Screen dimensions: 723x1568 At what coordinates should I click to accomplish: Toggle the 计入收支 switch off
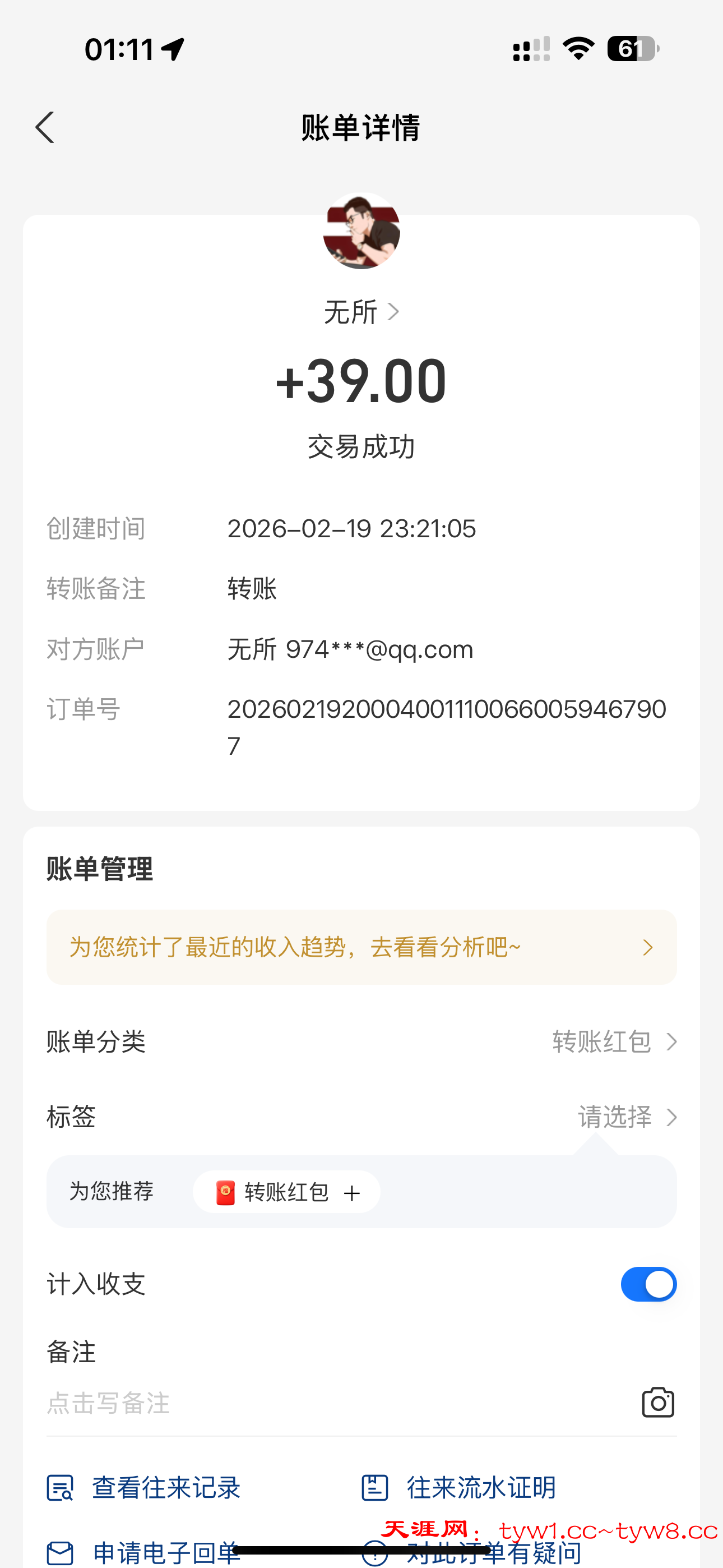coord(648,1284)
